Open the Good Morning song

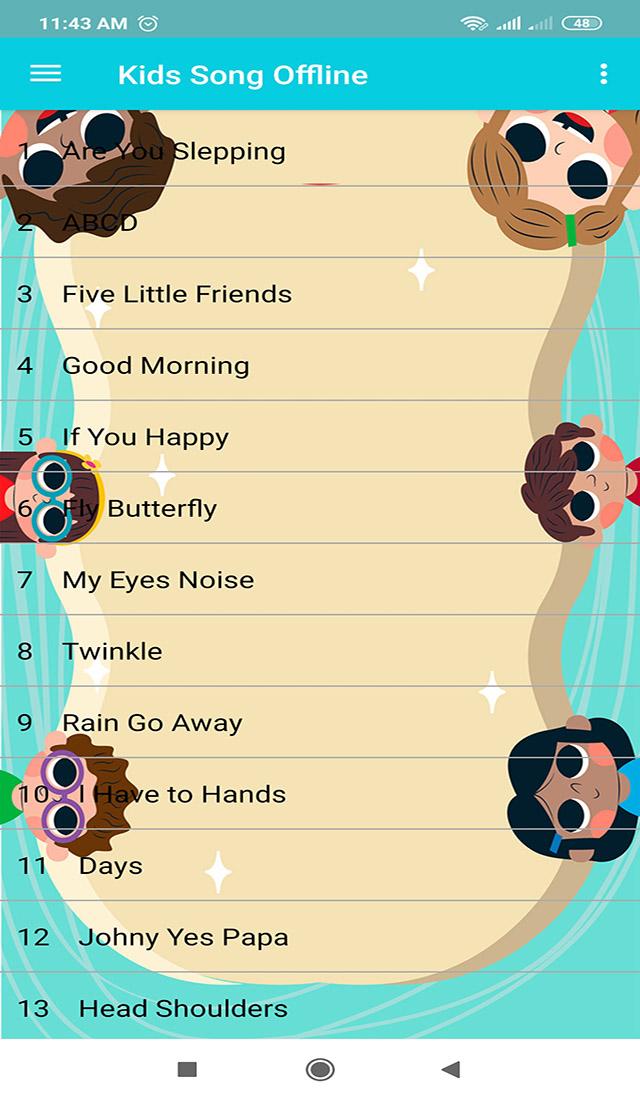[156, 365]
